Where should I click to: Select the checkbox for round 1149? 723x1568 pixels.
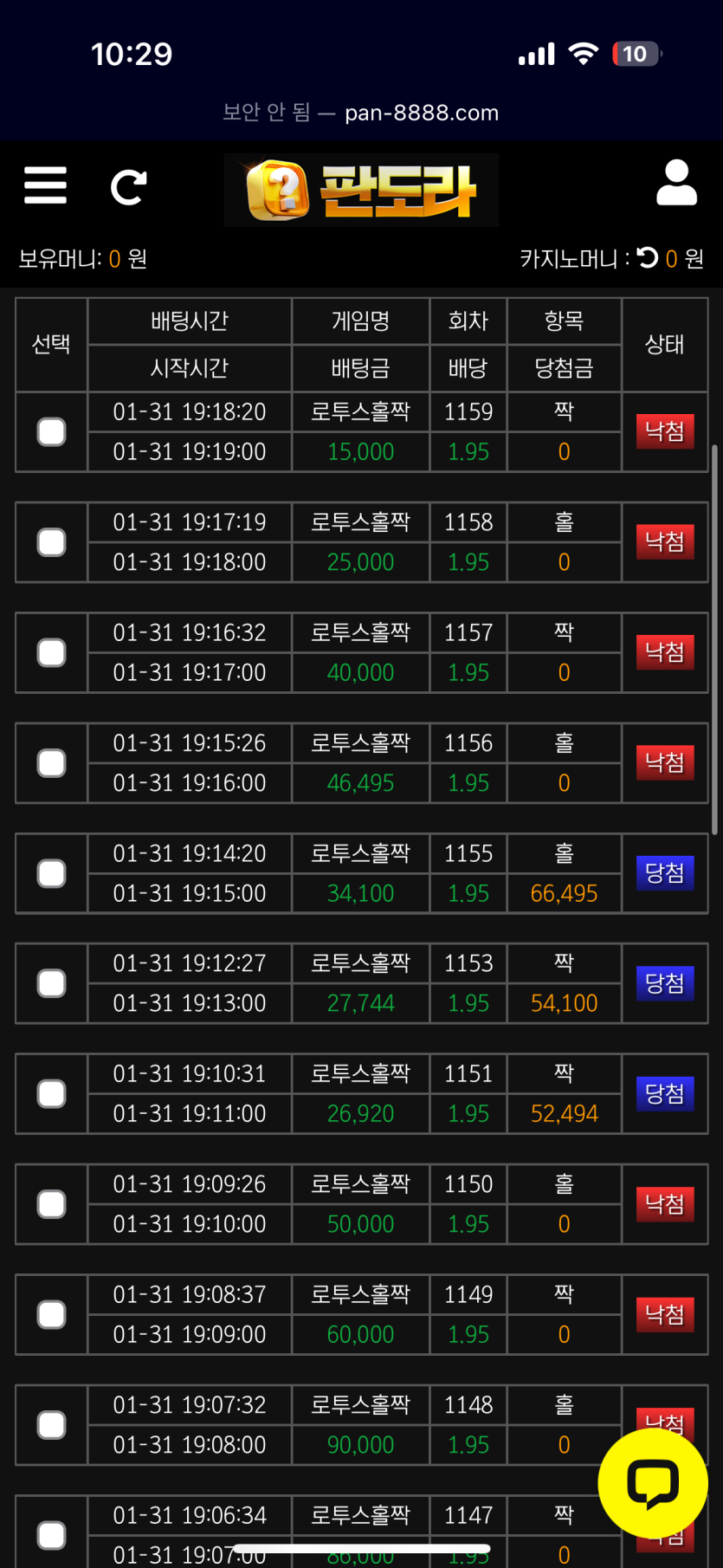[x=52, y=1314]
